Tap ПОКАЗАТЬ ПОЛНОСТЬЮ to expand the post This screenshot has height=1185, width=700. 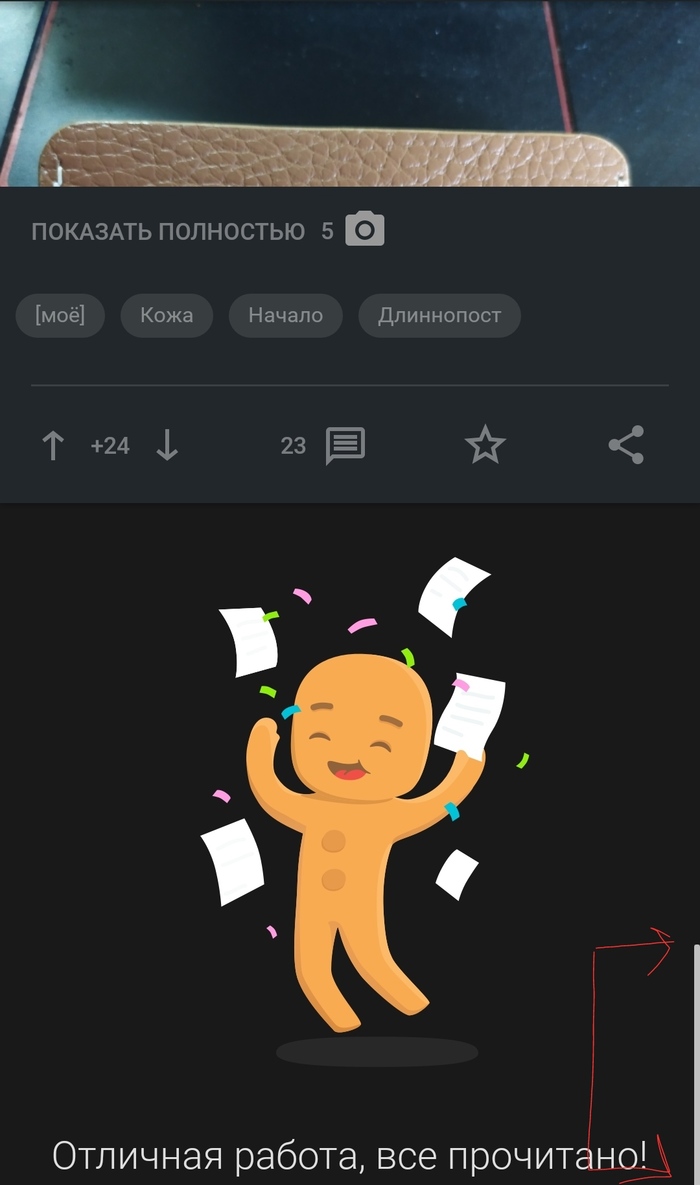click(168, 231)
